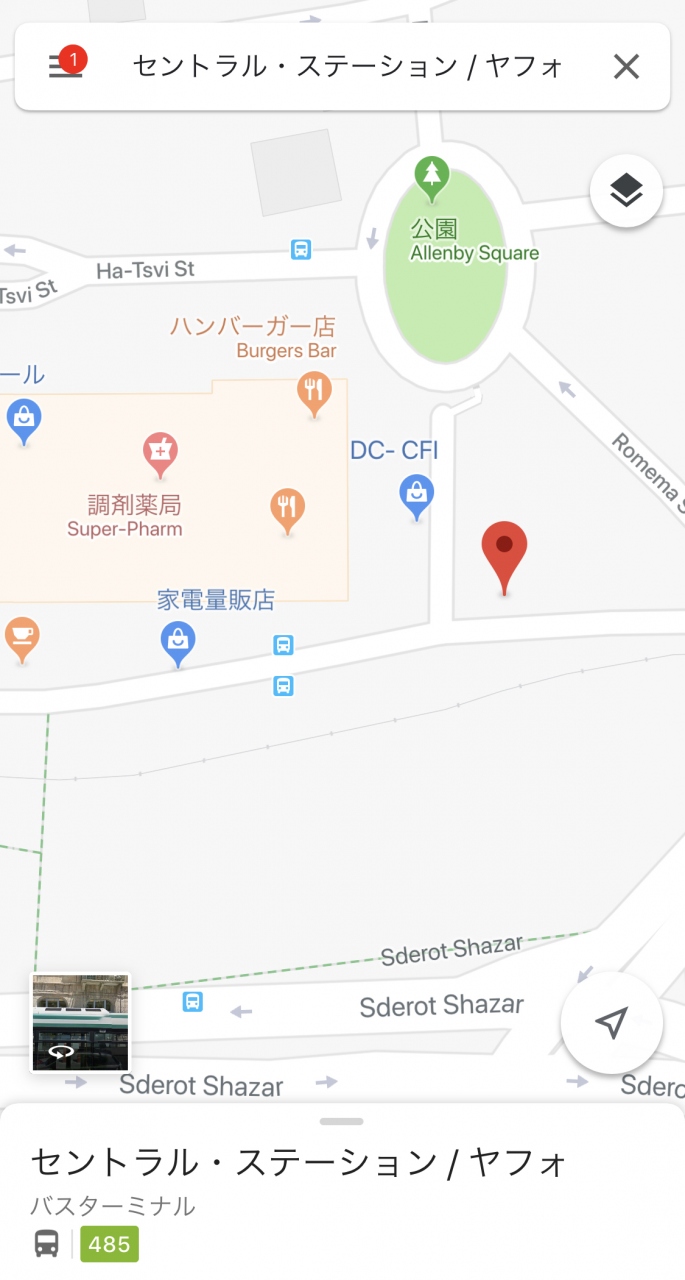Viewport: 685px width, 1280px height.
Task: Open bus line 485 details
Action: pyautogui.click(x=109, y=1244)
